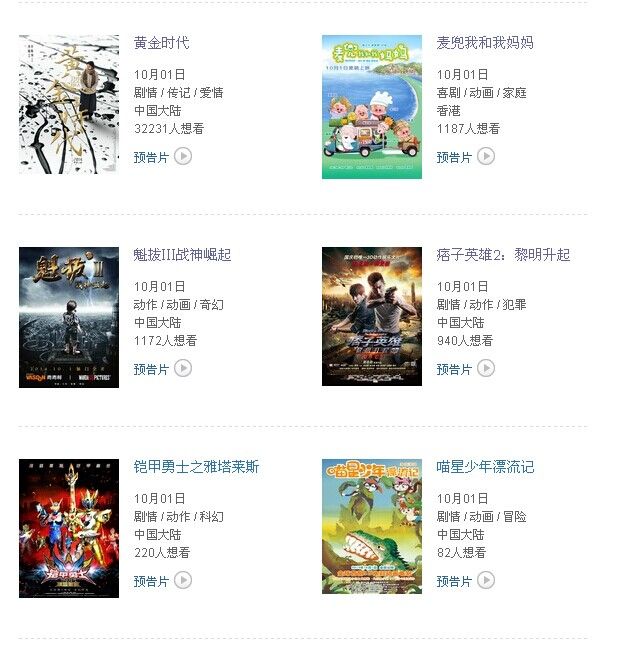Play the trailer for 麦兜我和我妈妈
Viewport: 624px width, 654px height.
tap(466, 157)
